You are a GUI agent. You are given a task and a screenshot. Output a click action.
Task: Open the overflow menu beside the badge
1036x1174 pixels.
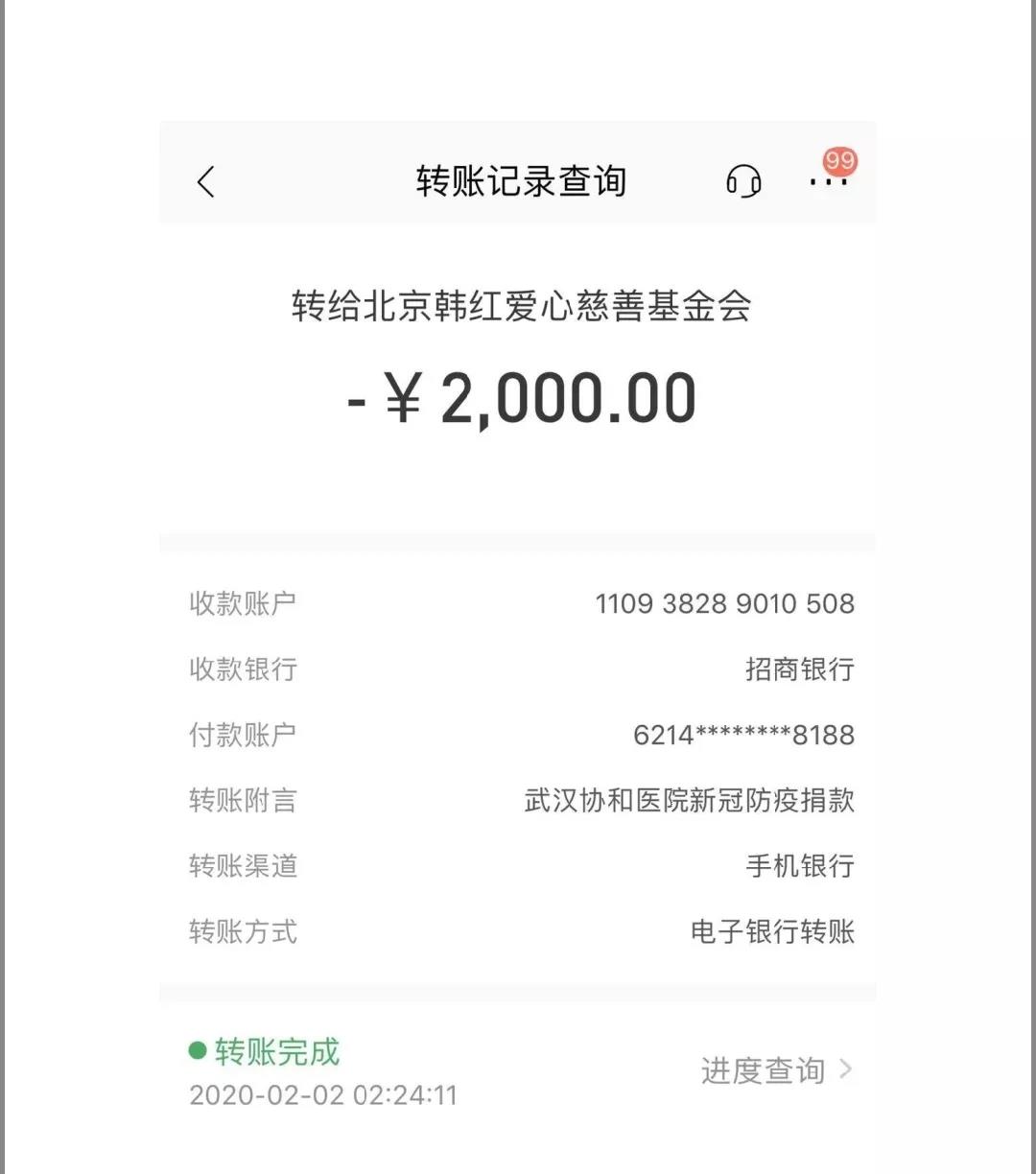(x=827, y=182)
